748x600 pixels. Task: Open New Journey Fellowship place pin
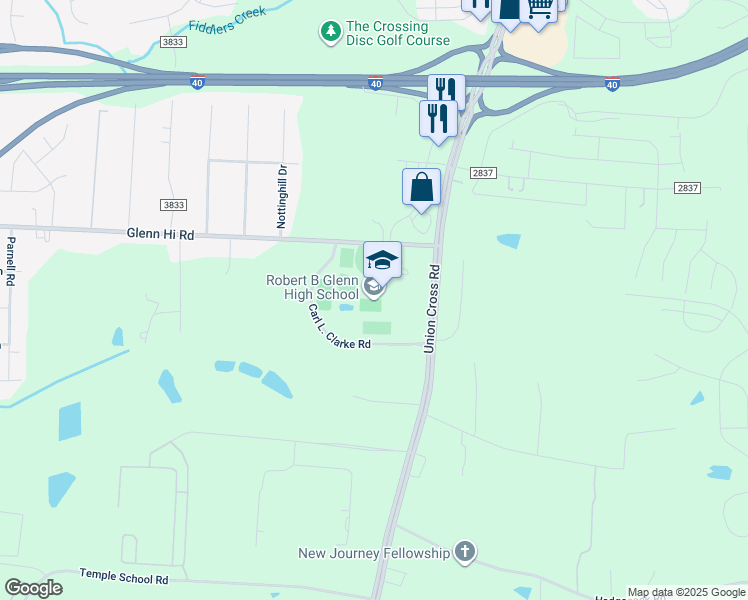(x=464, y=552)
